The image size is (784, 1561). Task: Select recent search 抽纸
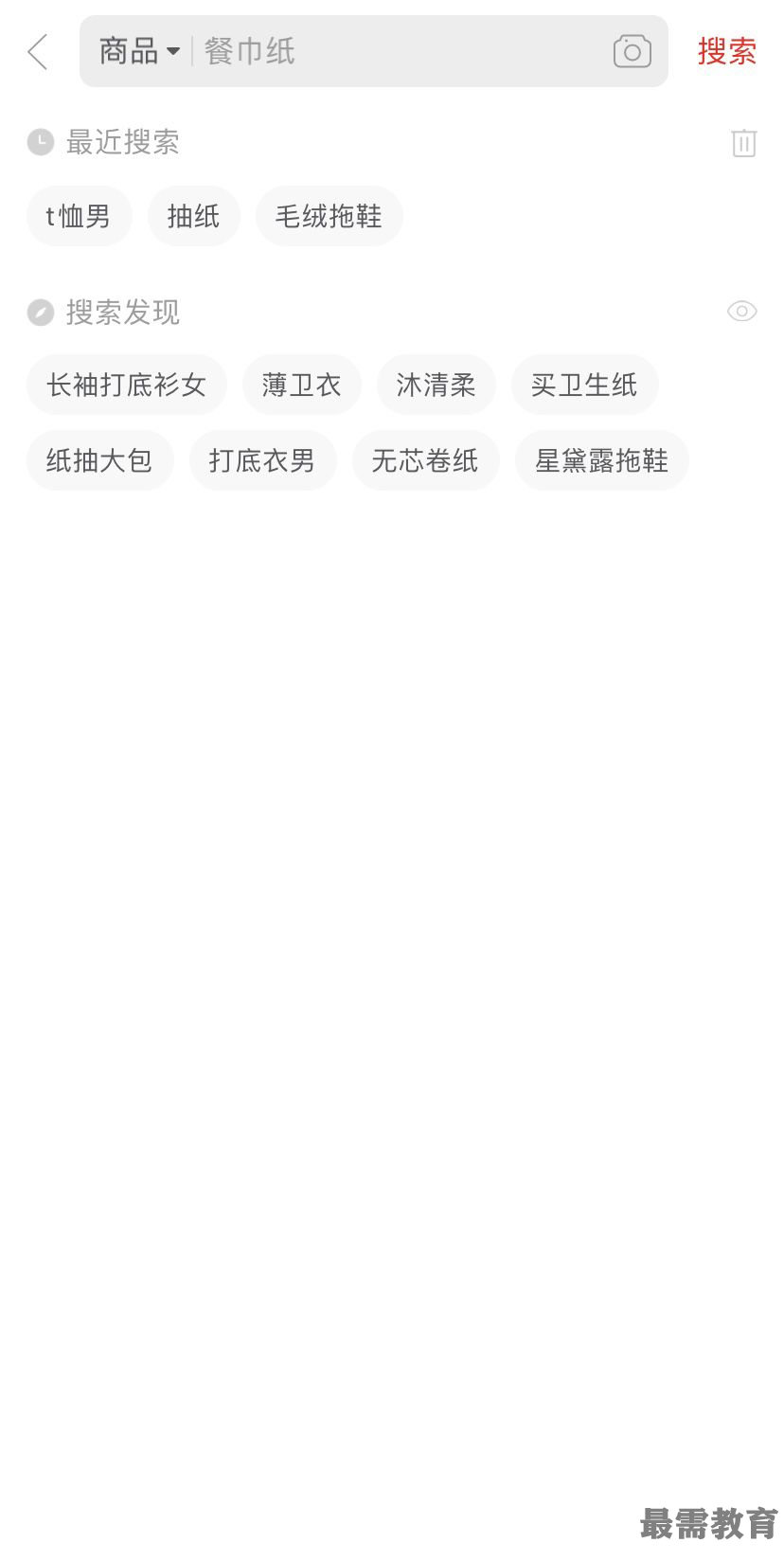pyautogui.click(x=193, y=217)
